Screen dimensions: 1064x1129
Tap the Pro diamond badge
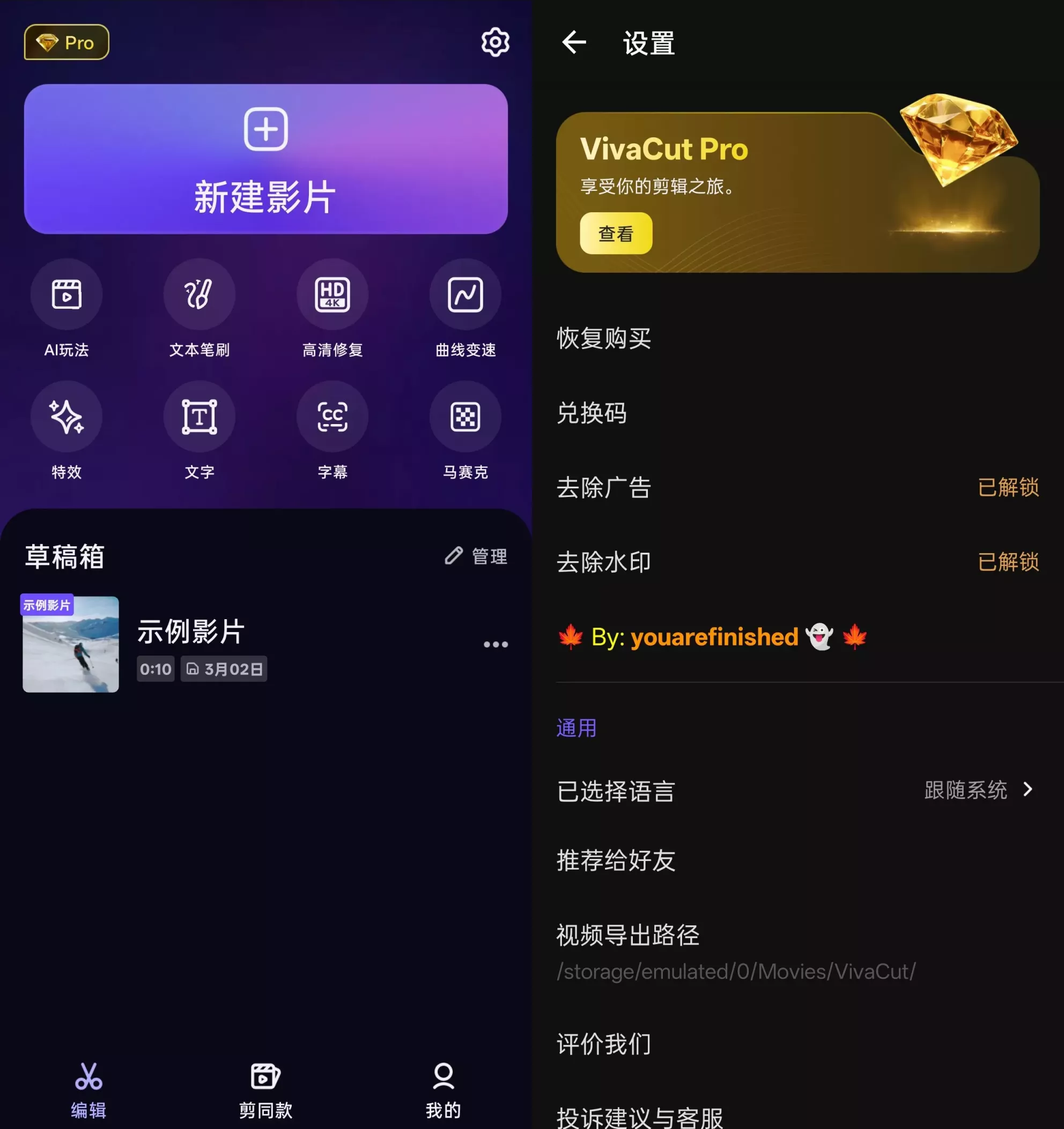point(66,42)
